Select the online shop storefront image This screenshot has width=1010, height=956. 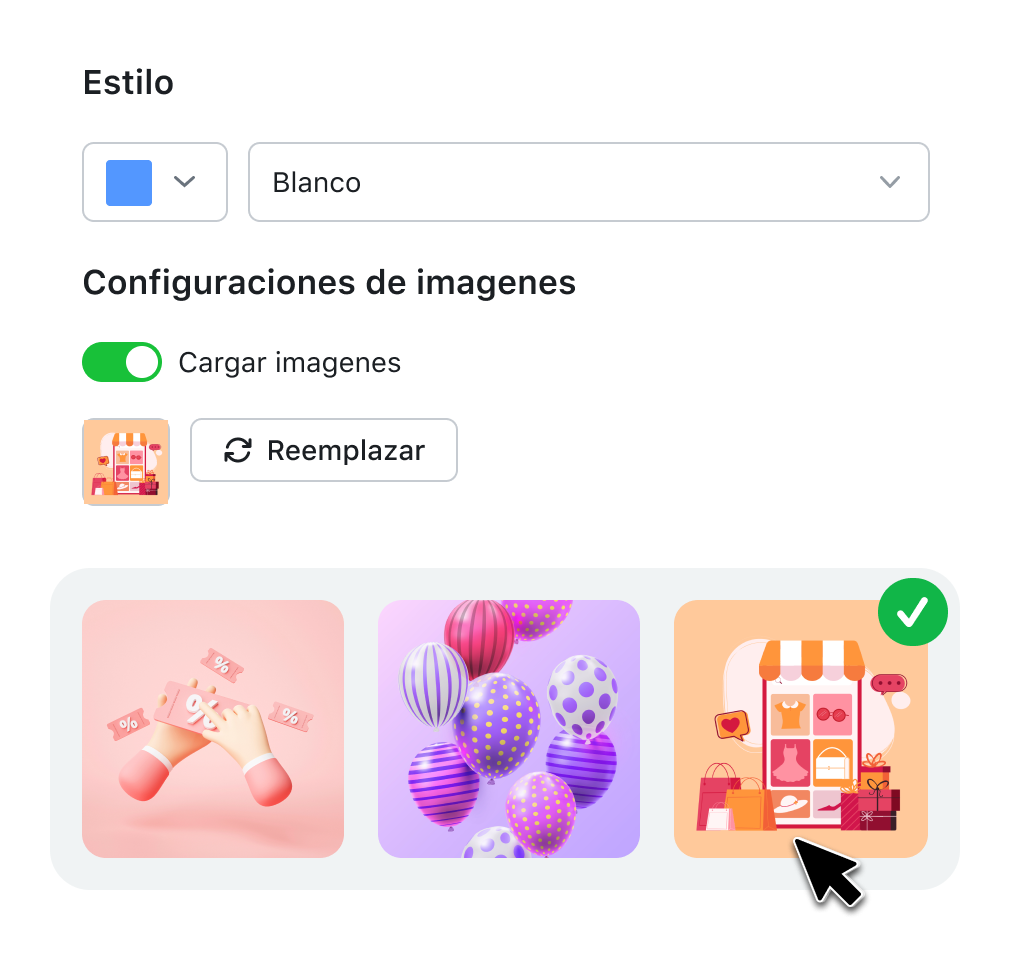(800, 728)
